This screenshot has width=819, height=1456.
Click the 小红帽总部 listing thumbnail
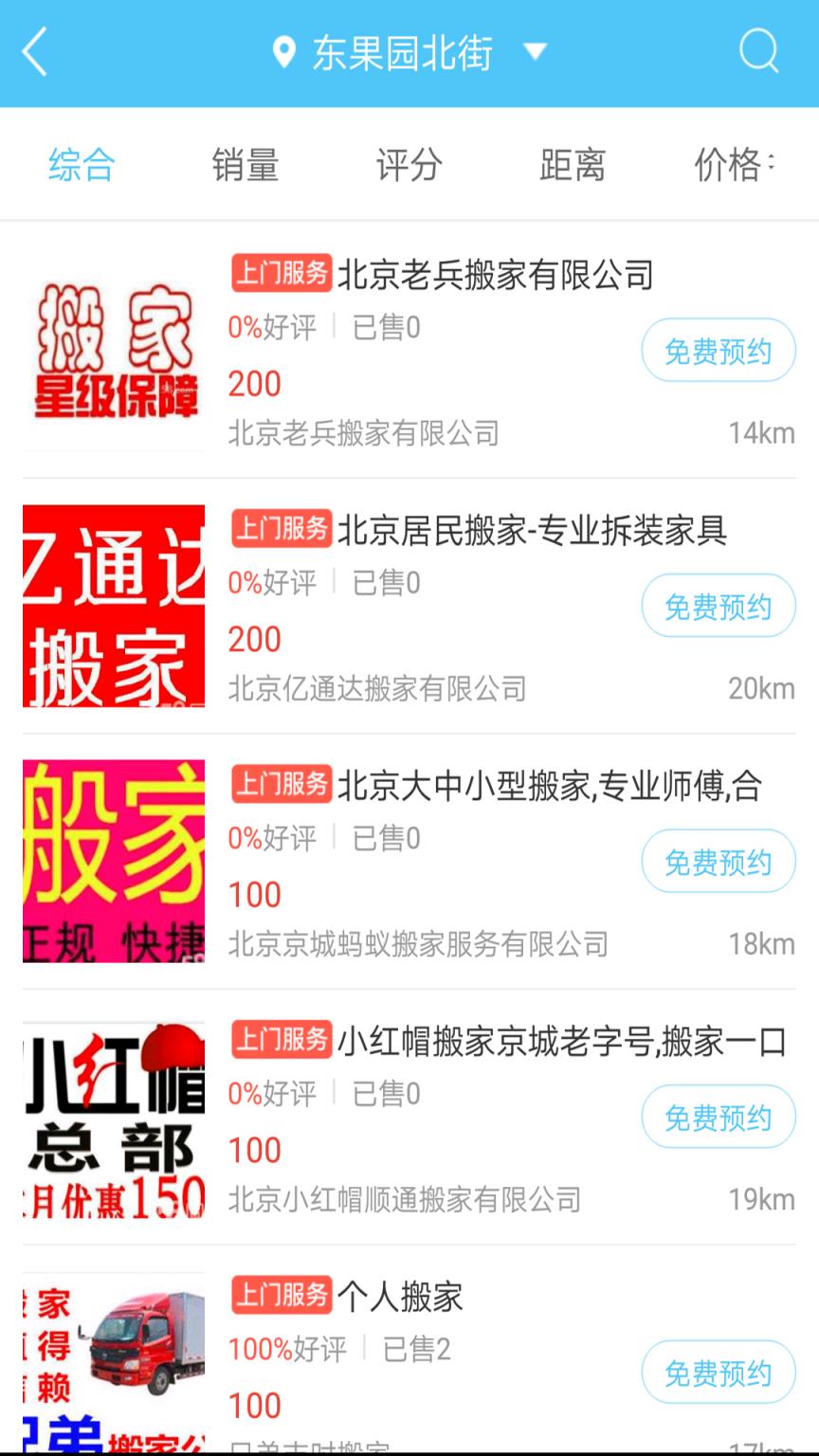(113, 1119)
